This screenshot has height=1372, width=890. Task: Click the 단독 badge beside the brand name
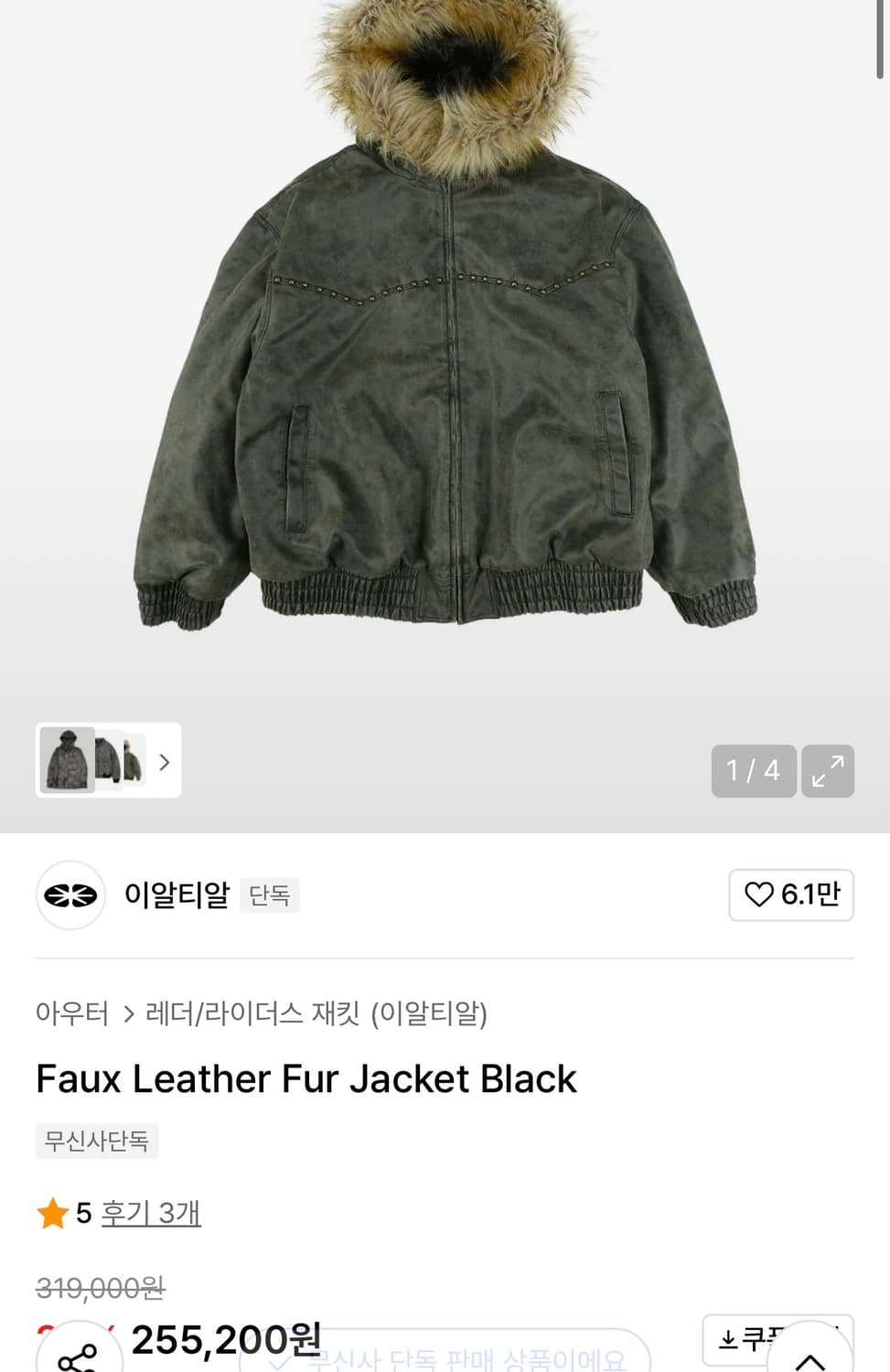click(x=269, y=896)
